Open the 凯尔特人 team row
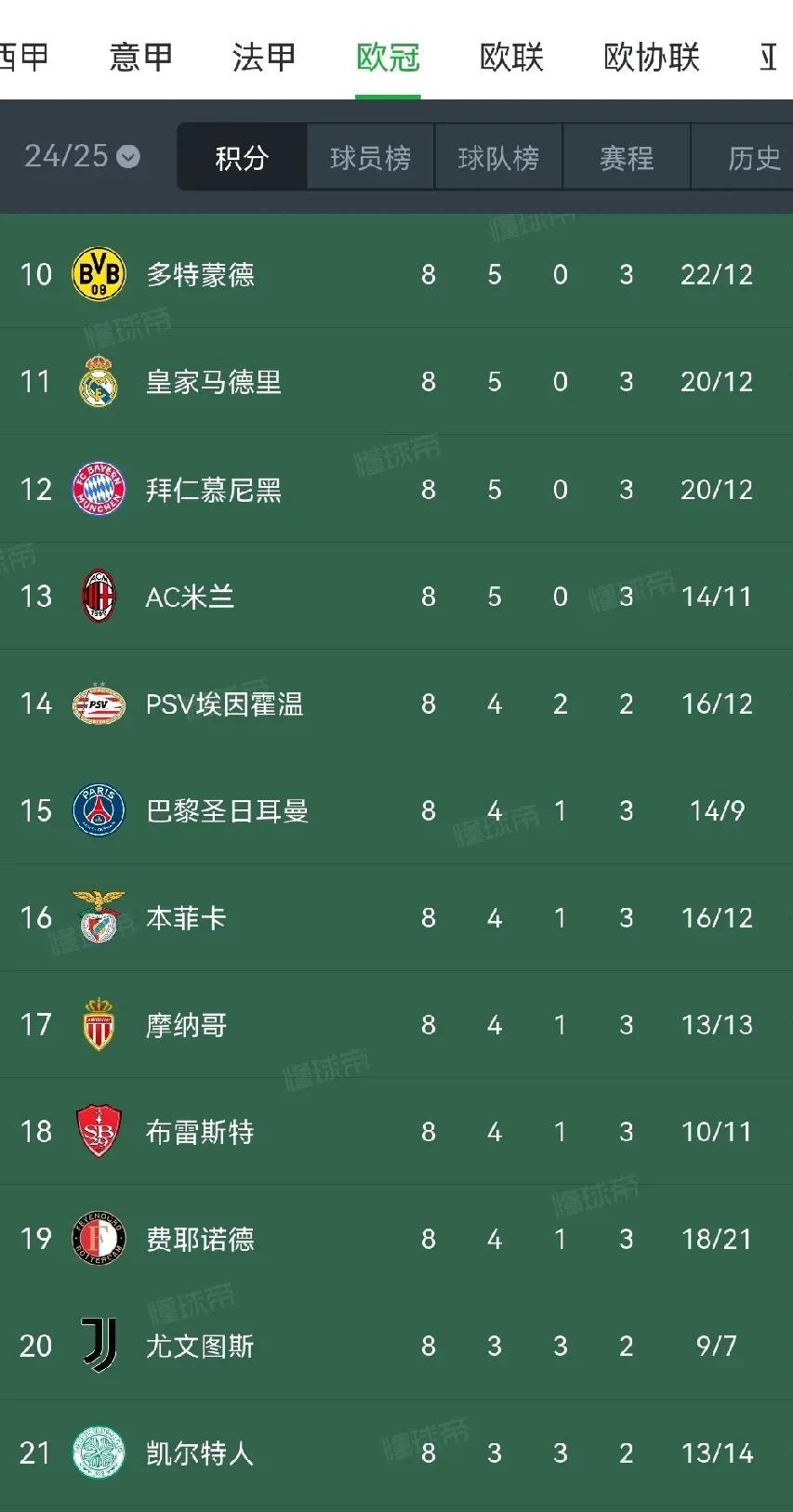Image resolution: width=793 pixels, height=1512 pixels. pyautogui.click(x=200, y=1453)
